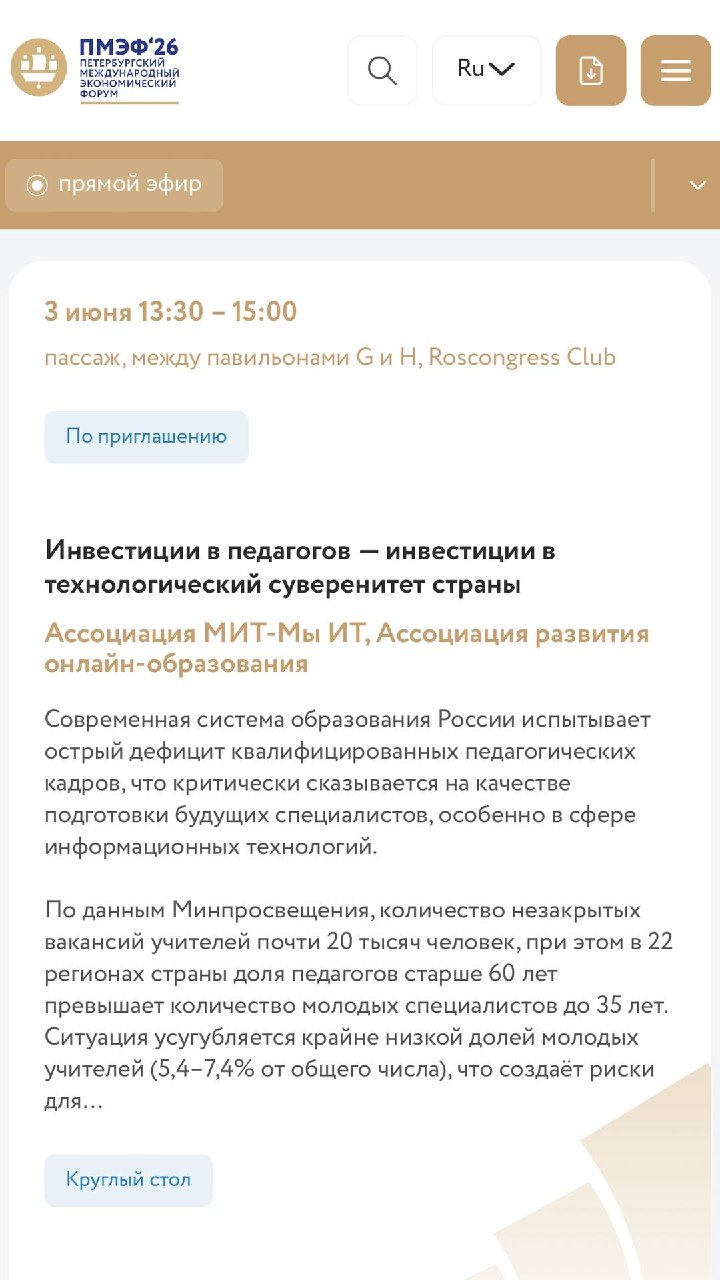Expand the live broadcast bar chevron

coord(698,185)
